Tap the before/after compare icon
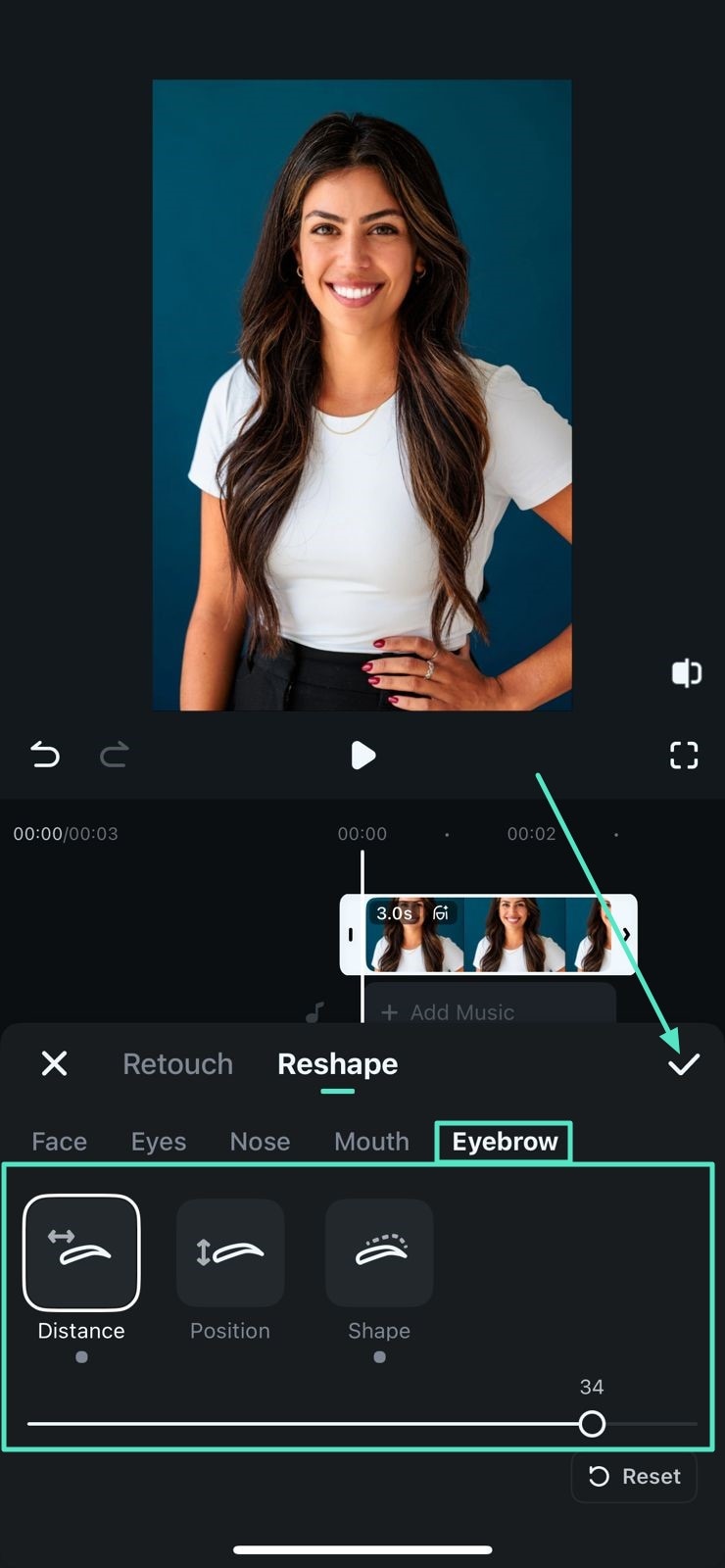The height and width of the screenshot is (1568, 725). coord(686,672)
